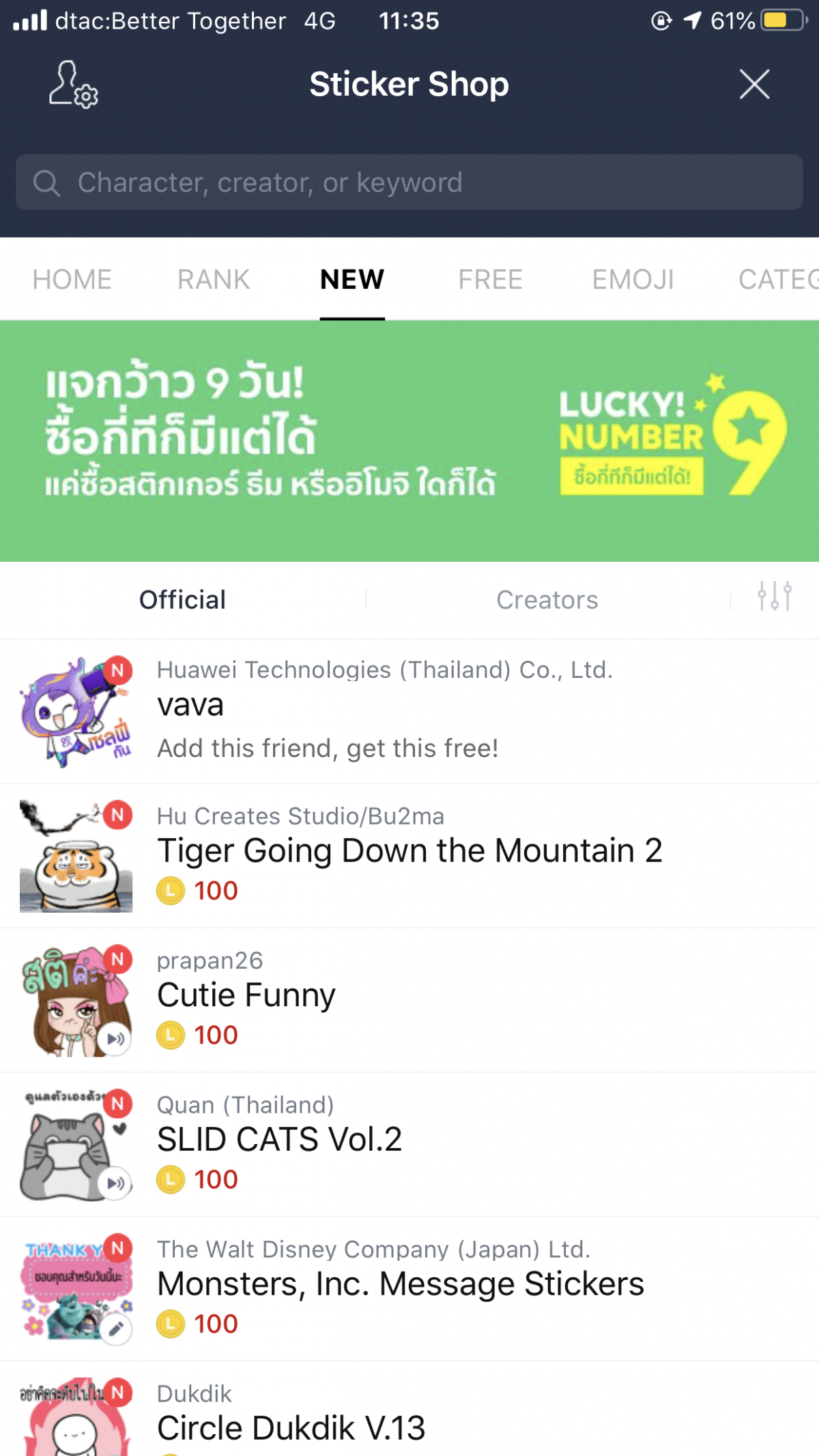This screenshot has width=819, height=1456.
Task: Select the Official listing
Action: pos(182,600)
